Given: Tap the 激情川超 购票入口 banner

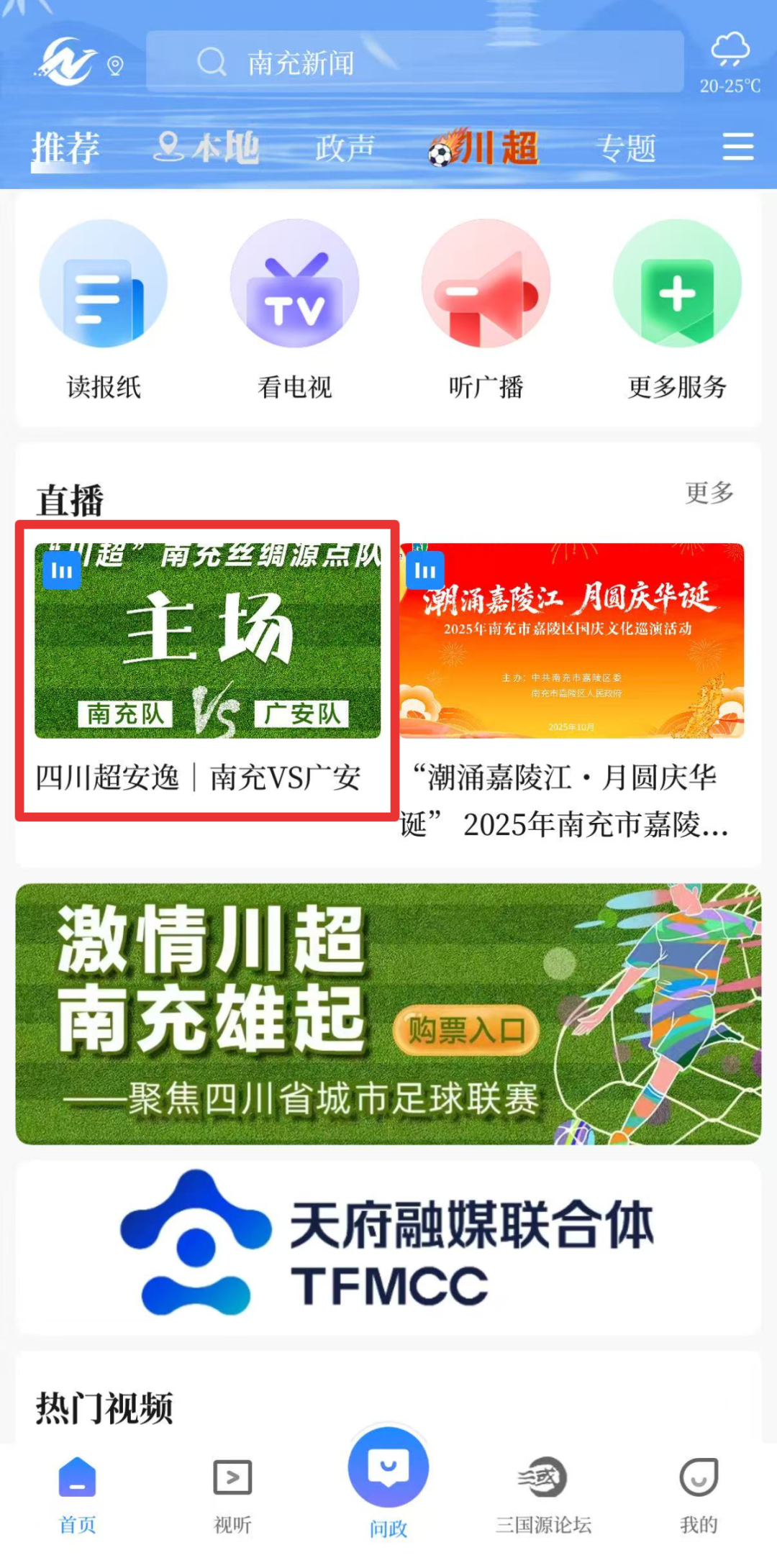Looking at the screenshot, I should point(388,1014).
